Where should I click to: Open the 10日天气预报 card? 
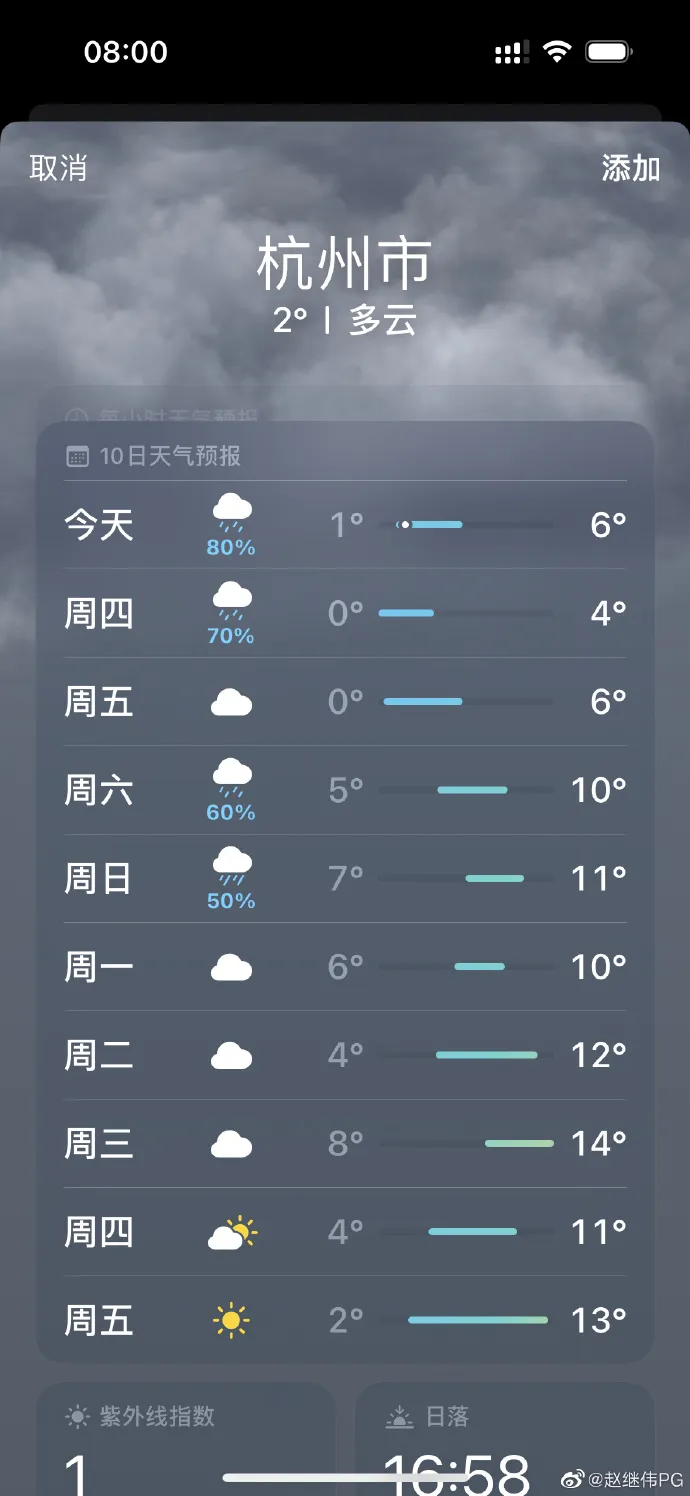coord(170,457)
